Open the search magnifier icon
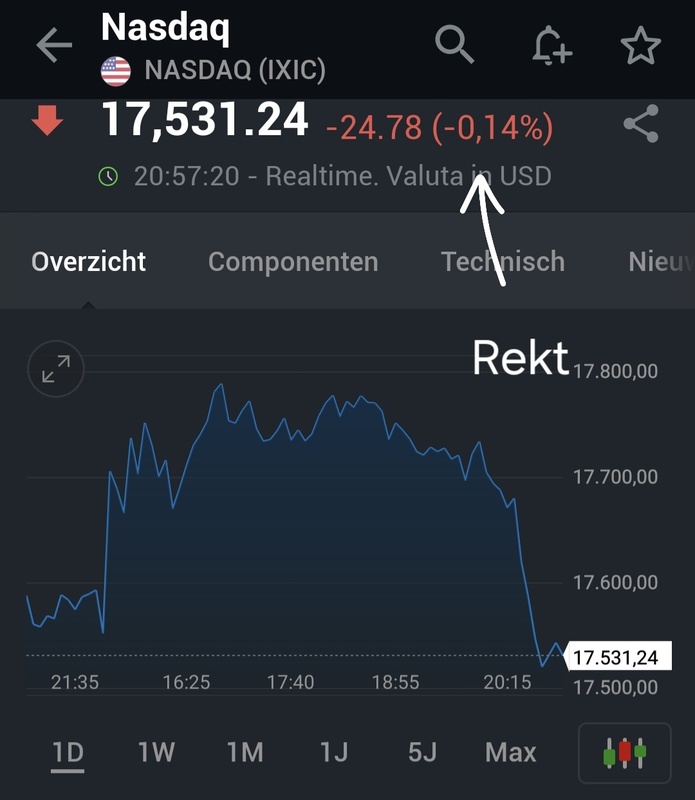Screen dimensions: 695x800 coord(455,45)
